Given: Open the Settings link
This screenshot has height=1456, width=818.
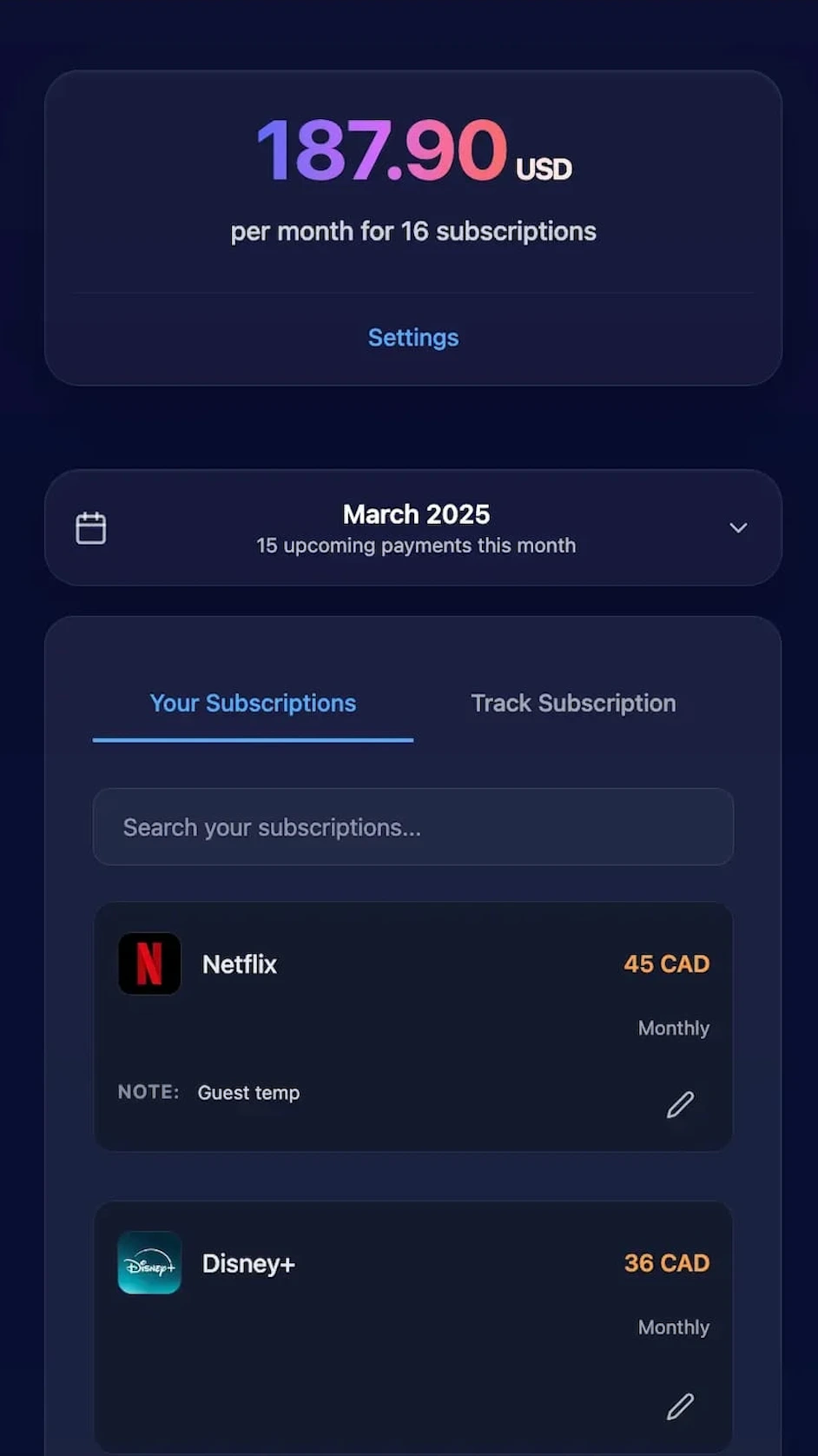Looking at the screenshot, I should pos(412,337).
